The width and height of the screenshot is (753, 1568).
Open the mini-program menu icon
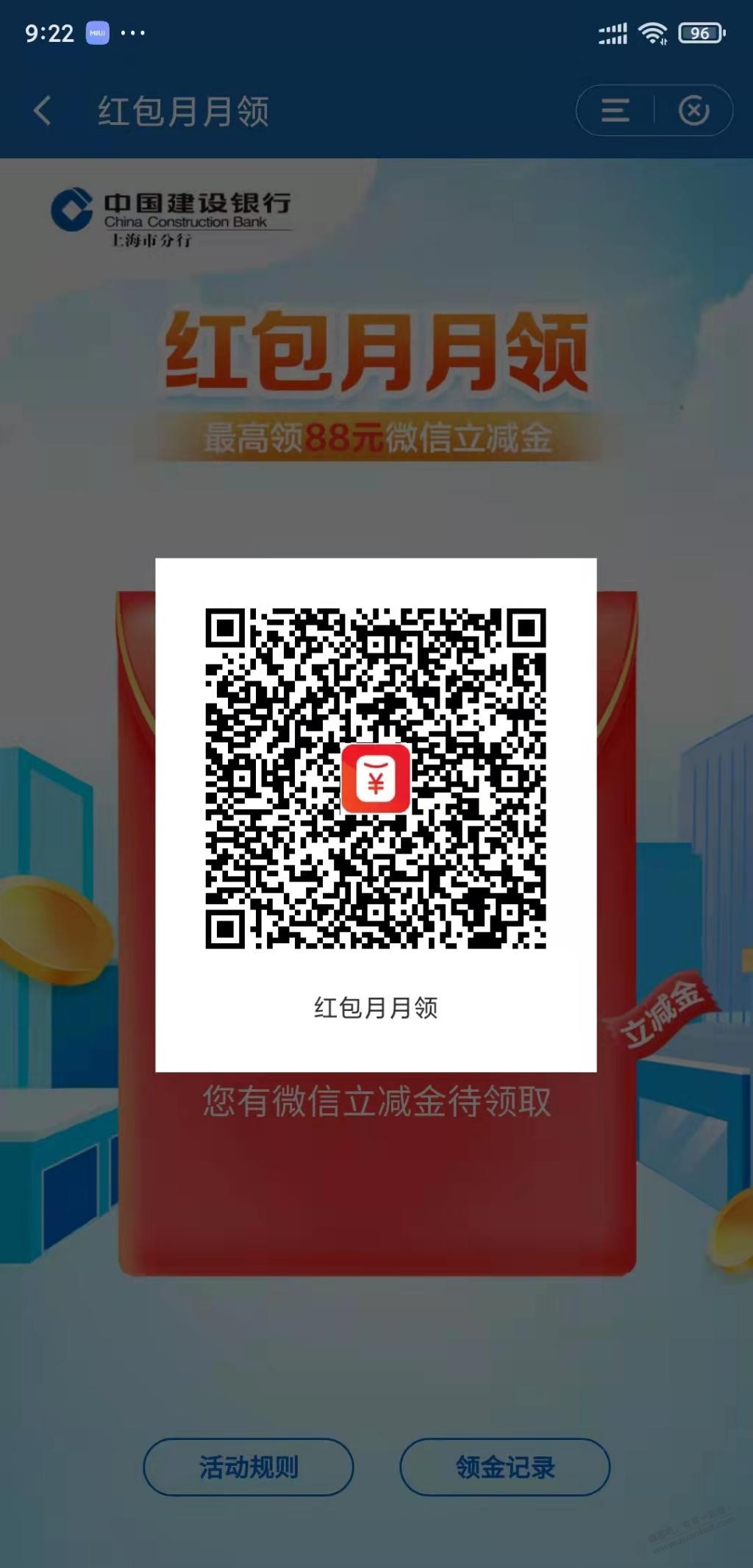(x=615, y=111)
